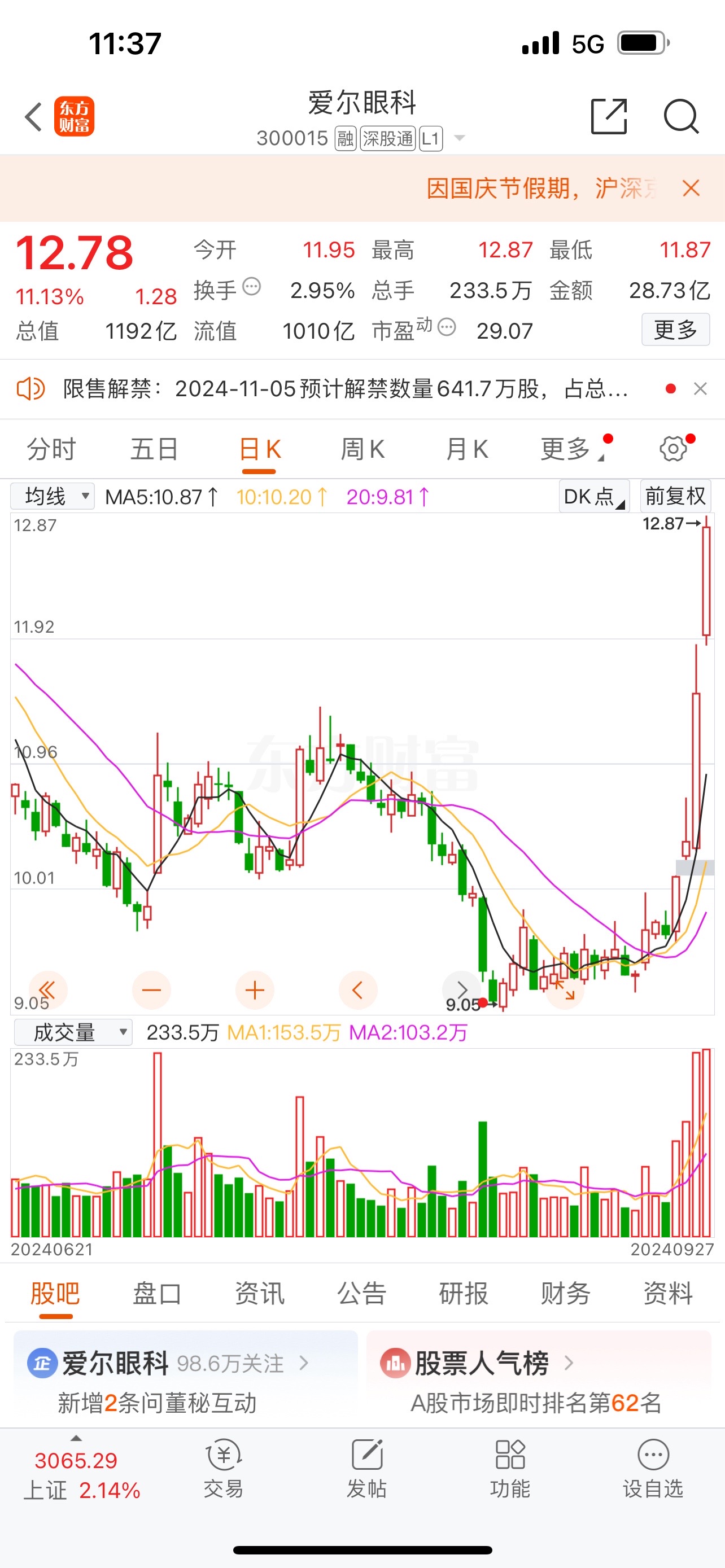Add stock via 设自选
The height and width of the screenshot is (1568, 725).
point(653,1470)
